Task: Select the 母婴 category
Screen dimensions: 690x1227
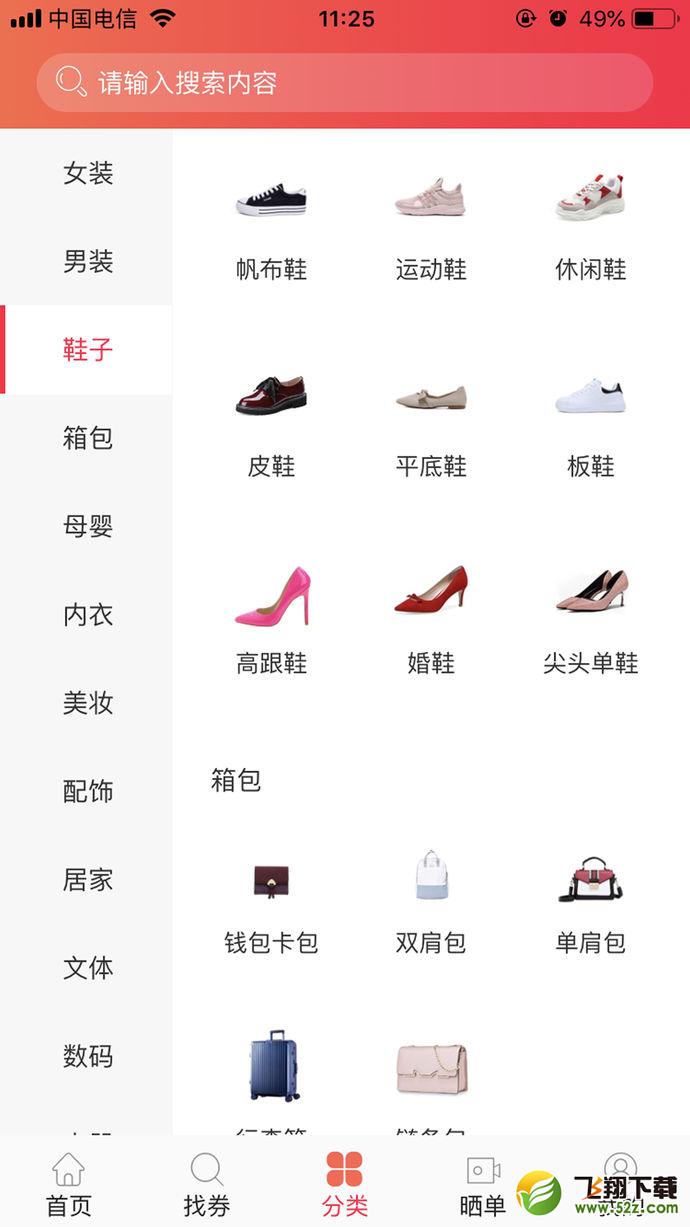Action: [88, 526]
